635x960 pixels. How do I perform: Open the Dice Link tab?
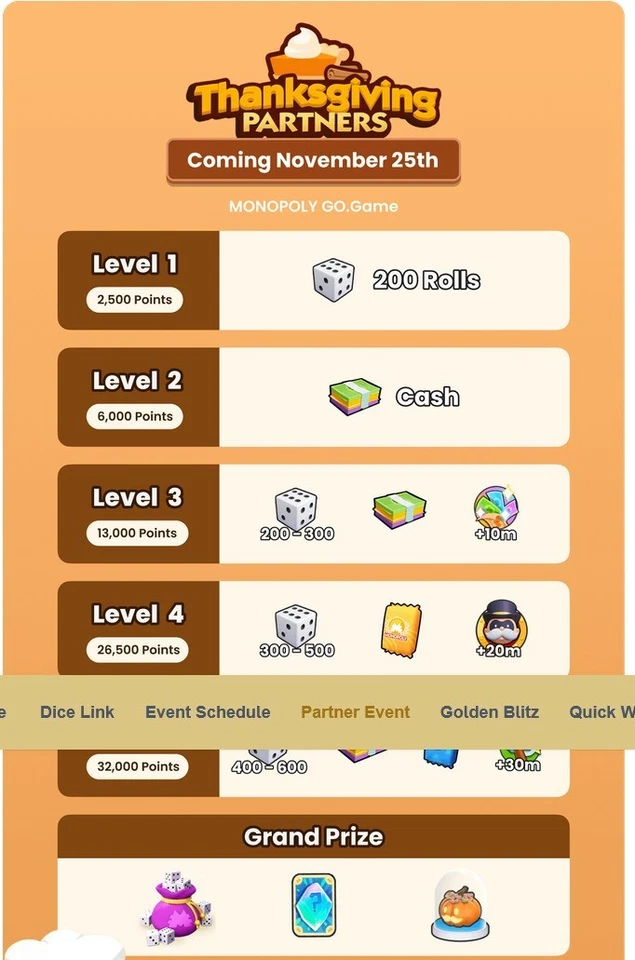[x=77, y=712]
